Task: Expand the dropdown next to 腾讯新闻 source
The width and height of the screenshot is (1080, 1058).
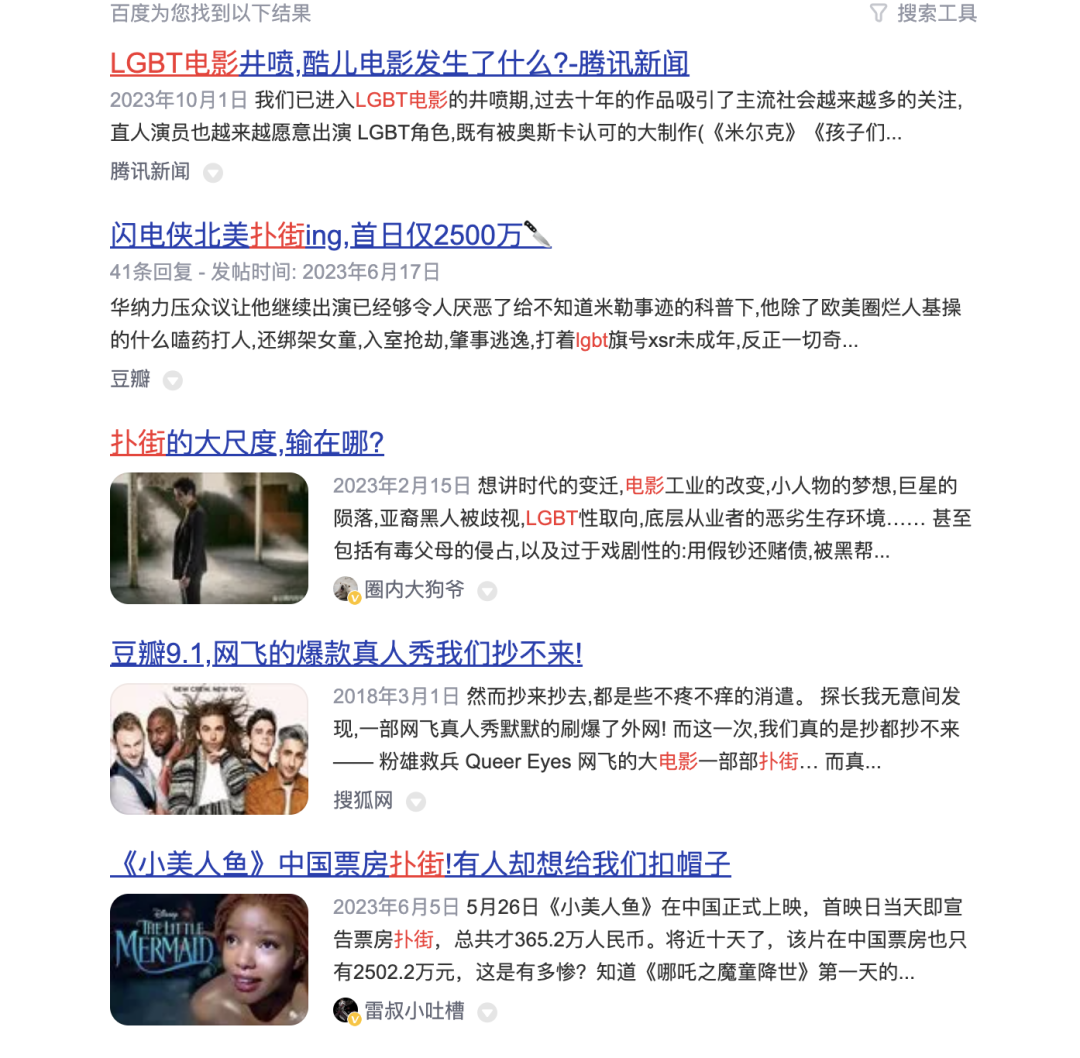Action: coord(213,173)
